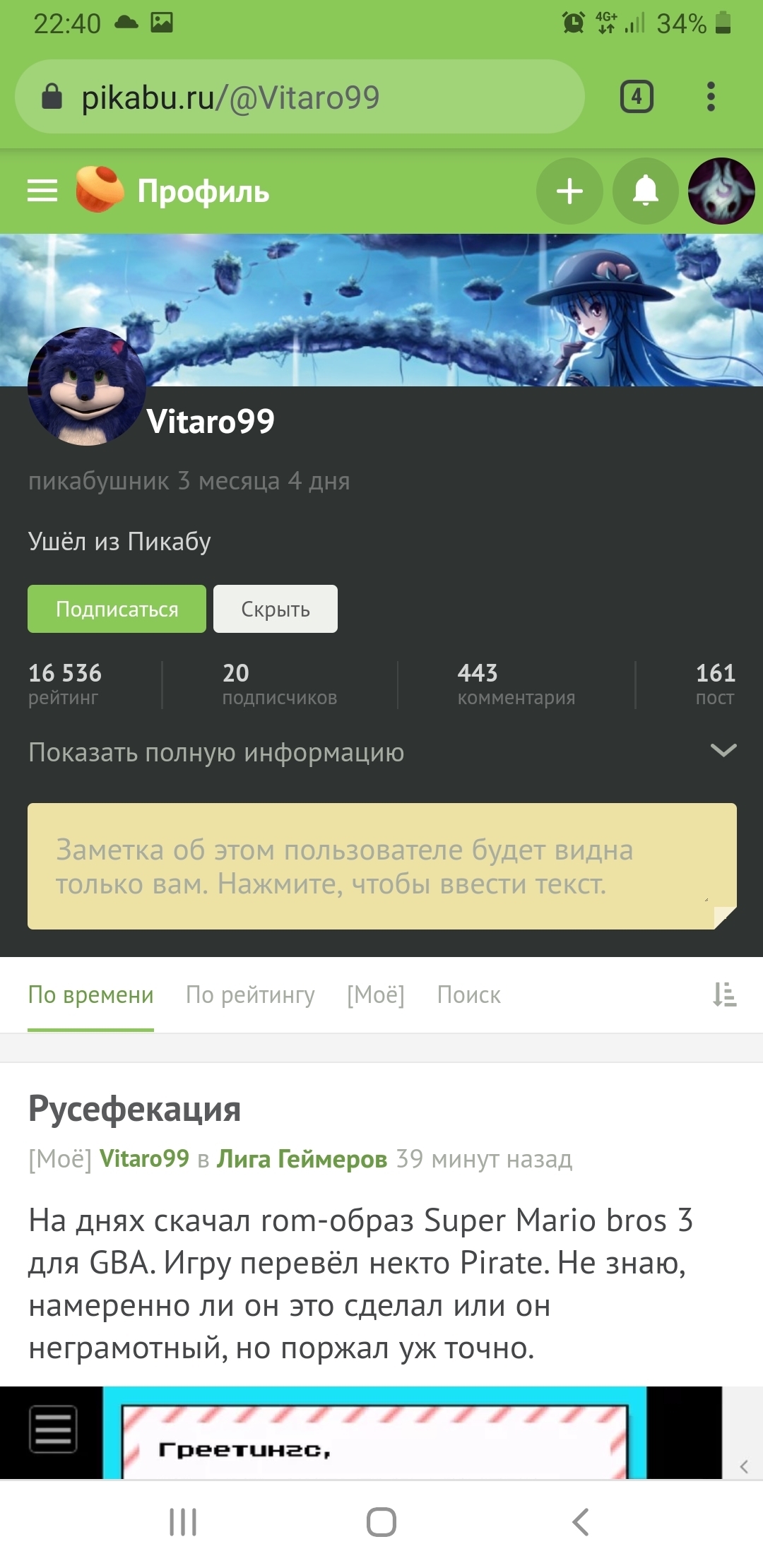Expand Показать полную информацию
763x1568 pixels.
(x=381, y=752)
